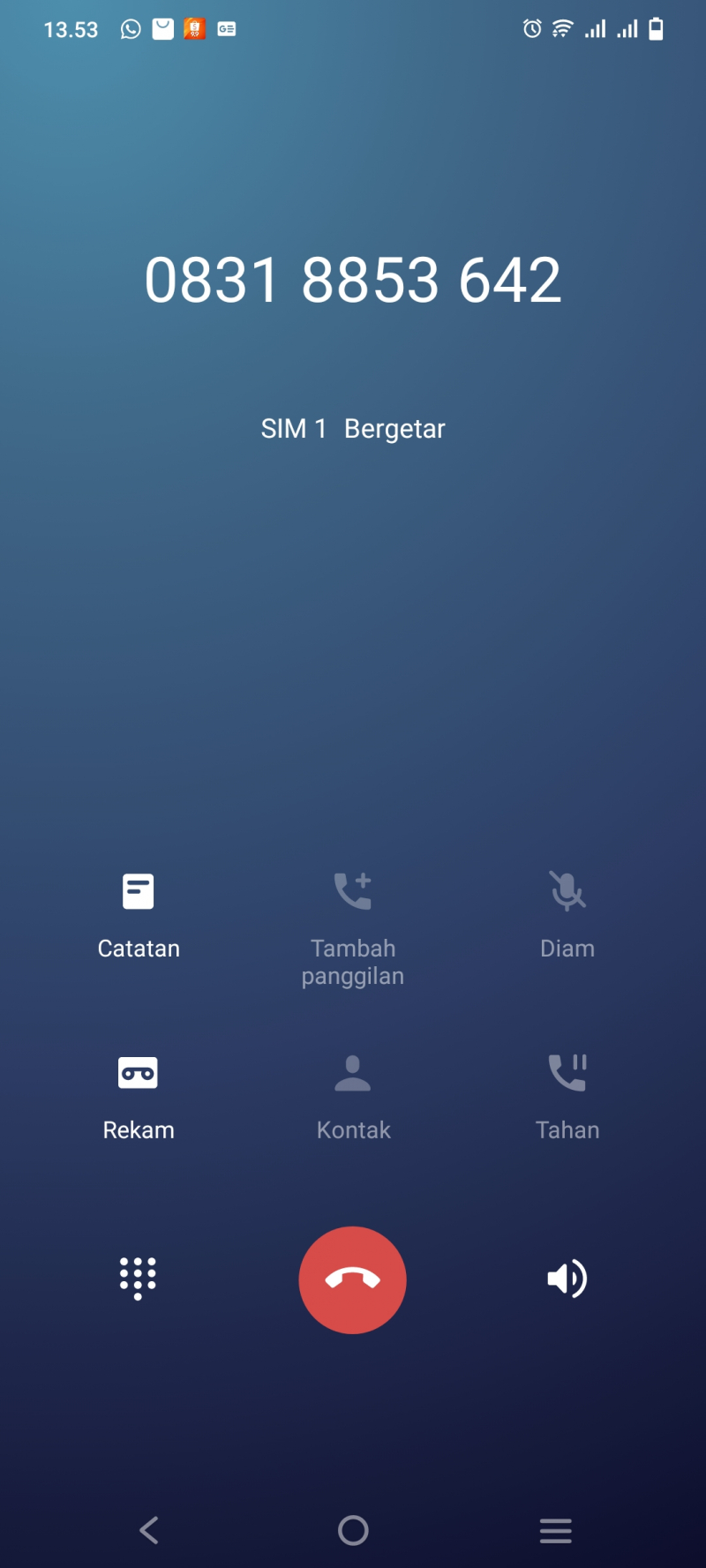This screenshot has height=1568, width=706.
Task: Tap the caller number 0831 8853 642
Action: 353,279
